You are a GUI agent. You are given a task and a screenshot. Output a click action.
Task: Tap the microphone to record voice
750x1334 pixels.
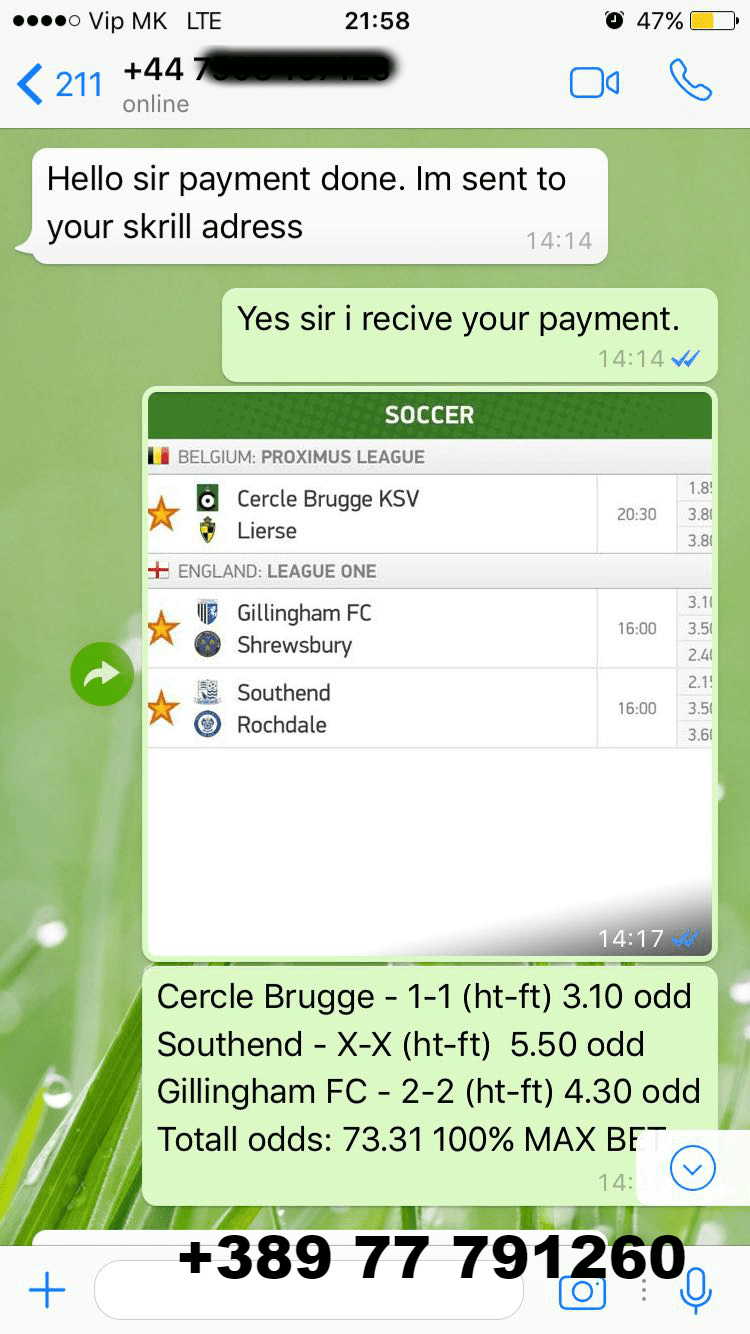click(x=695, y=1290)
